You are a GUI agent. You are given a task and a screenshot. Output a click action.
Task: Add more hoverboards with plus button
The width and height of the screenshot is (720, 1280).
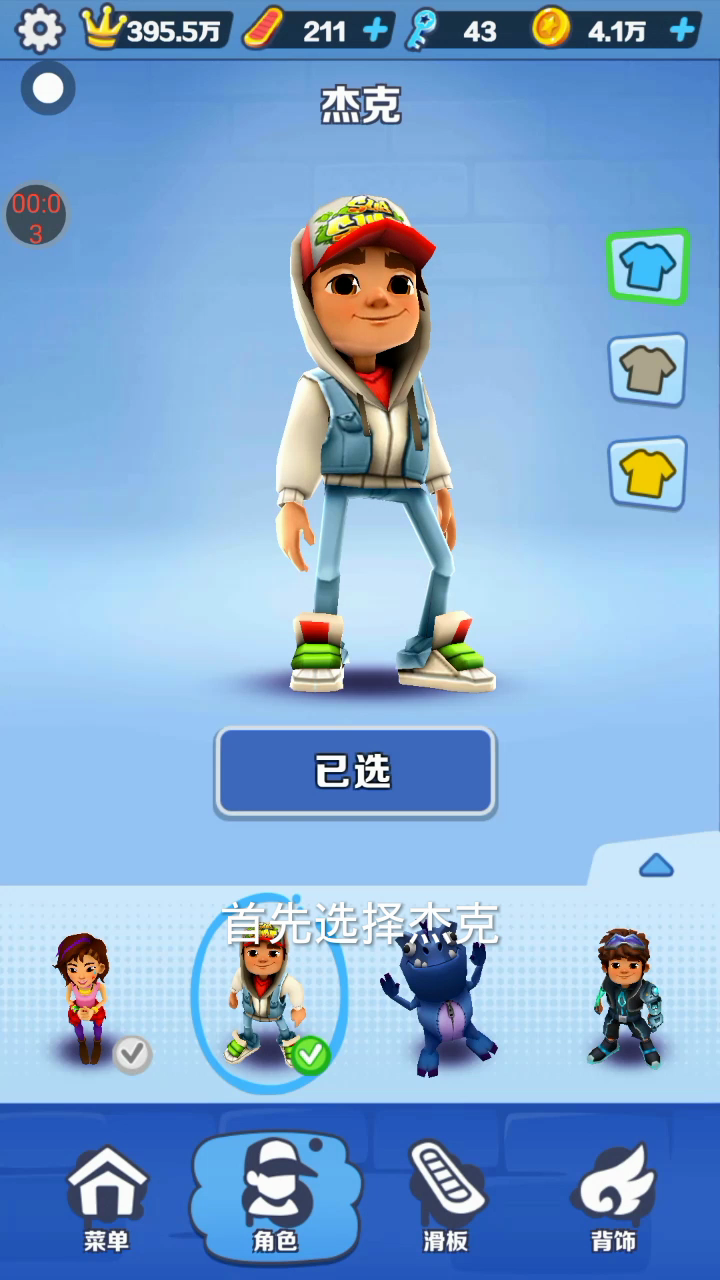pos(376,31)
